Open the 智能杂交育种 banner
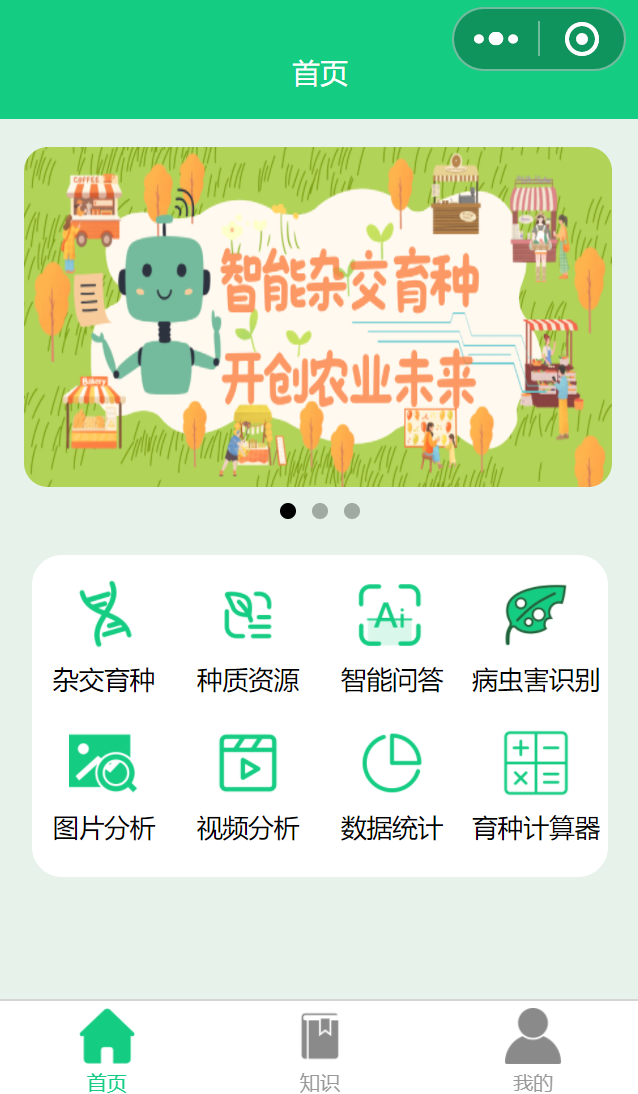The height and width of the screenshot is (1094, 638). click(318, 317)
